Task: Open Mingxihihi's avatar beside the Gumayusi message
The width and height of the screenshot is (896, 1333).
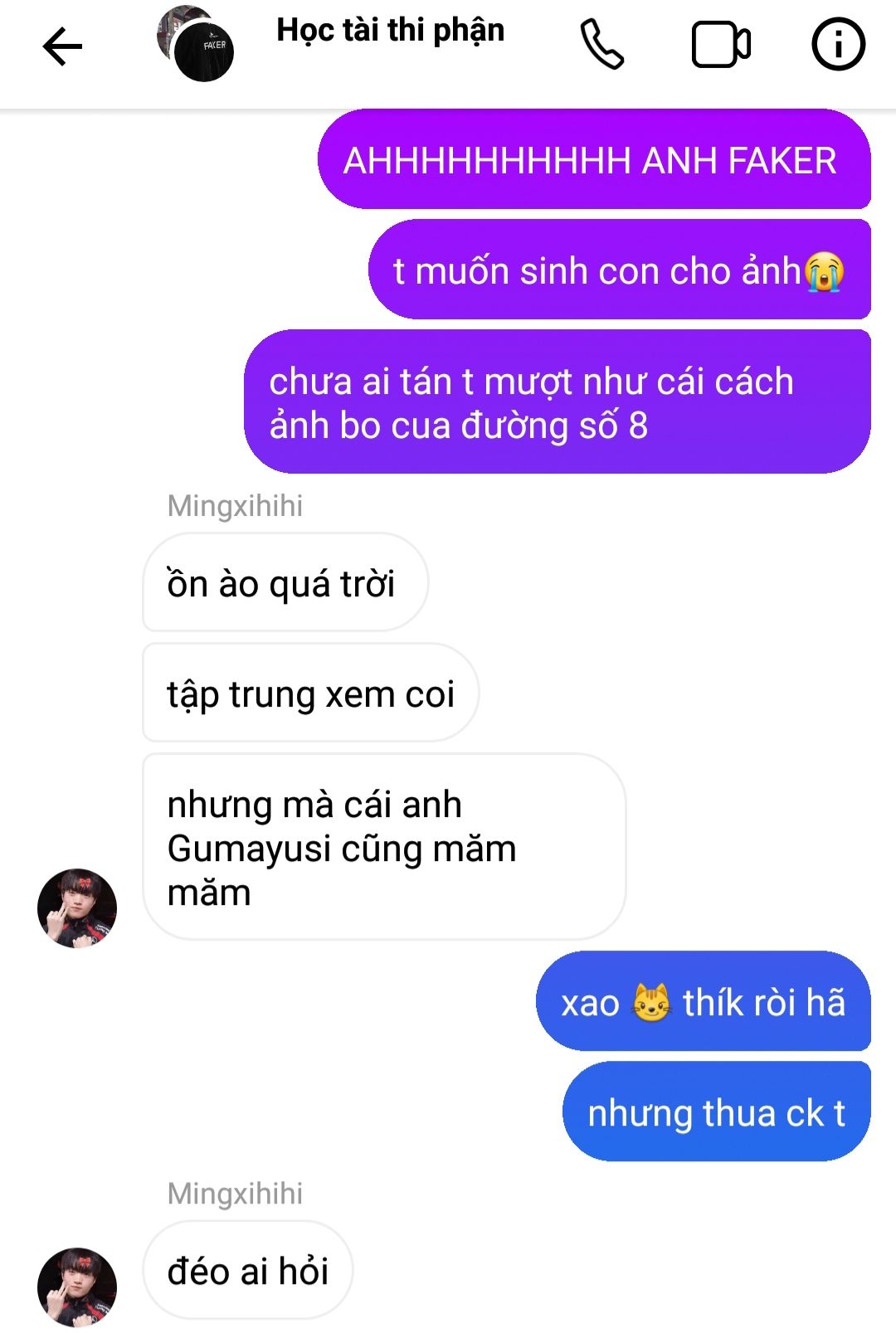Action: point(77,908)
